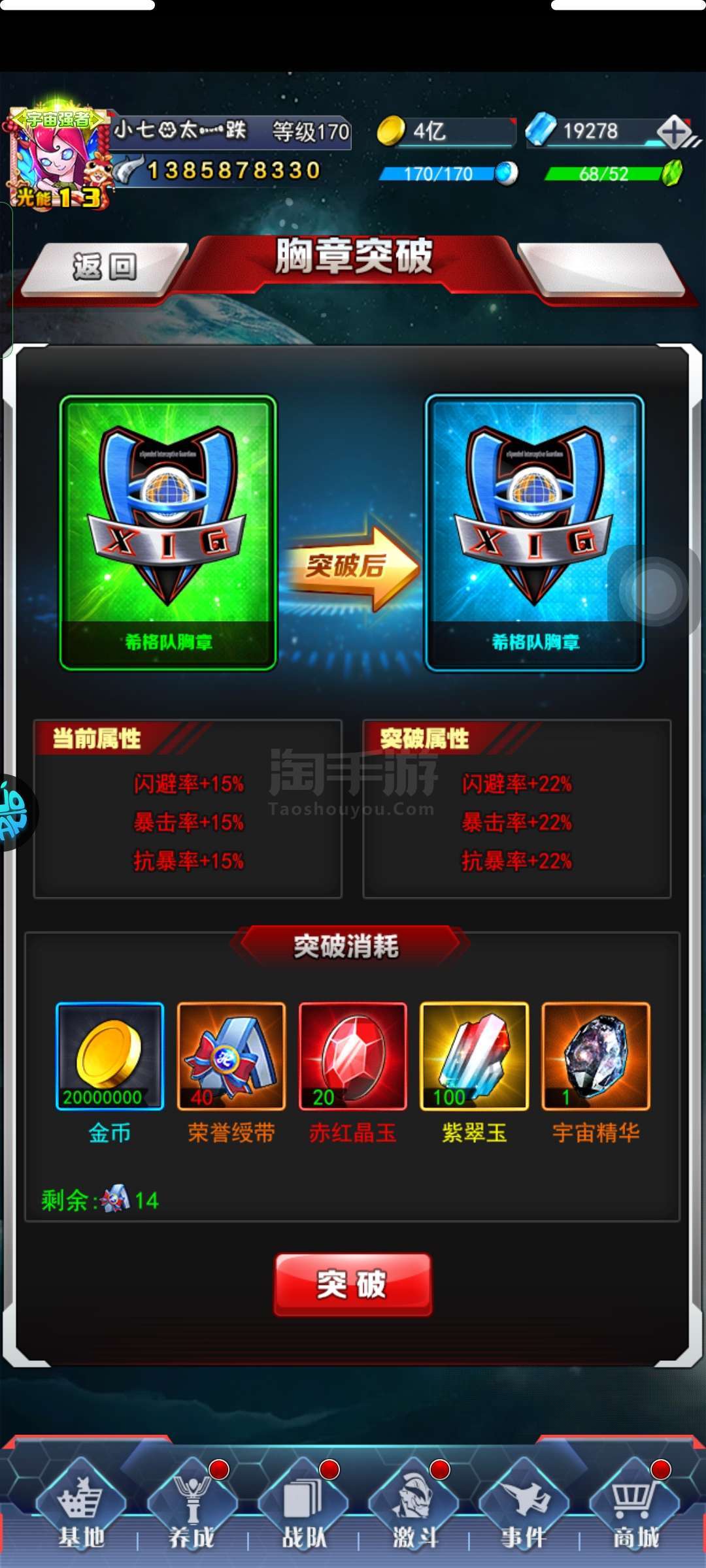
Task: Open the player avatar profile
Action: pyautogui.click(x=58, y=157)
